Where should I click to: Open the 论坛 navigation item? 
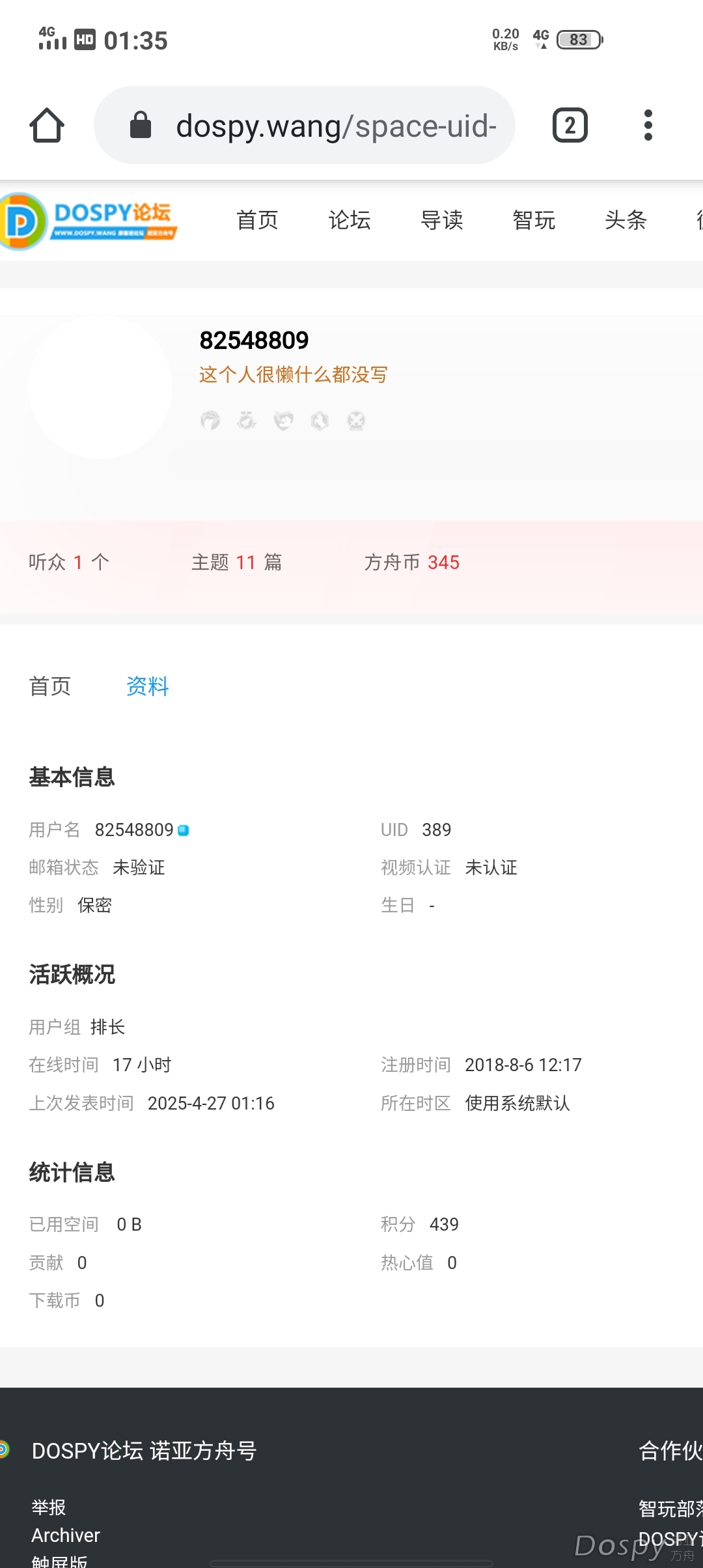point(350,220)
